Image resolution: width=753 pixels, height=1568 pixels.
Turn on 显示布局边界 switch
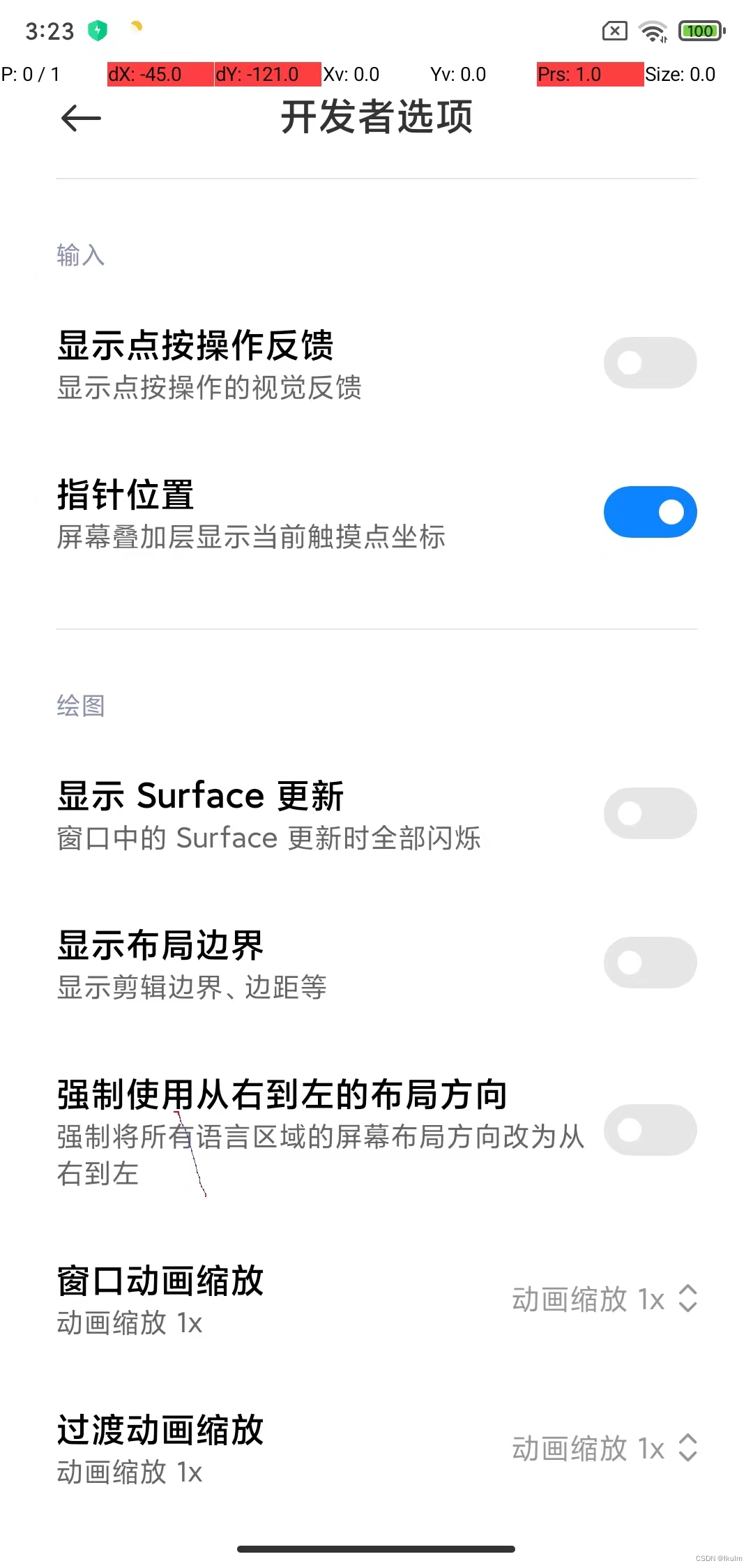(649, 962)
